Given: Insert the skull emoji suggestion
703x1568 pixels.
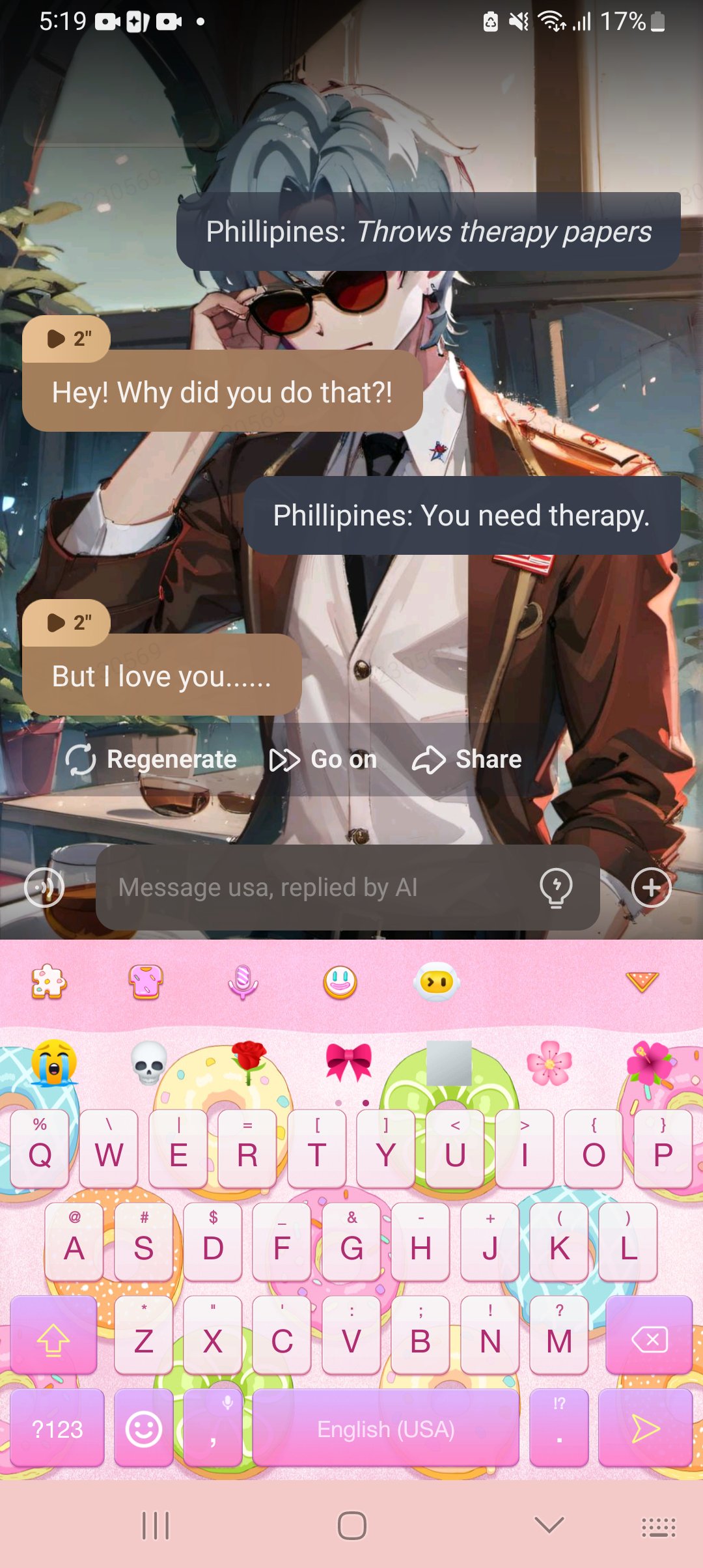Looking at the screenshot, I should tap(148, 1063).
